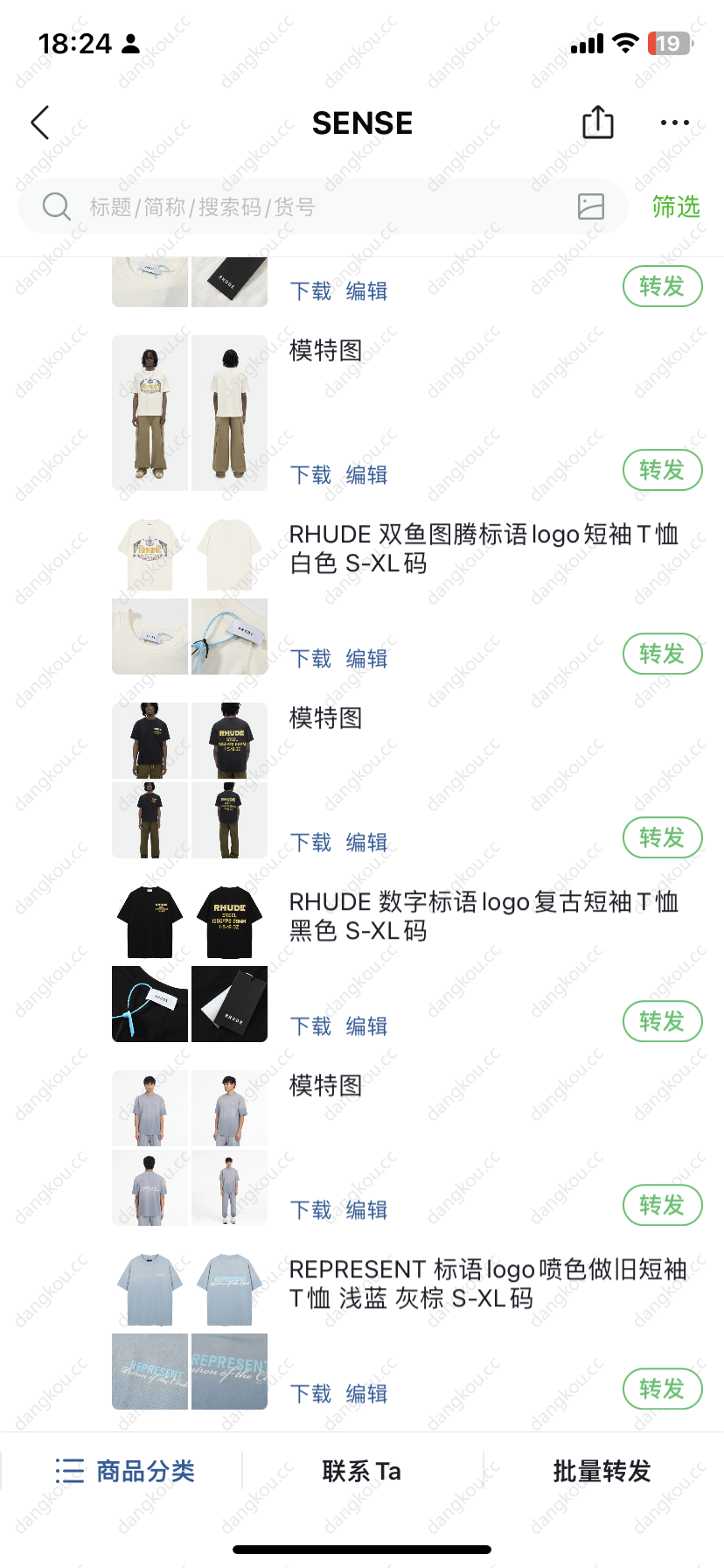Download images of RHUDE 双鱼图腾 tee
The image size is (724, 1568).
[310, 659]
